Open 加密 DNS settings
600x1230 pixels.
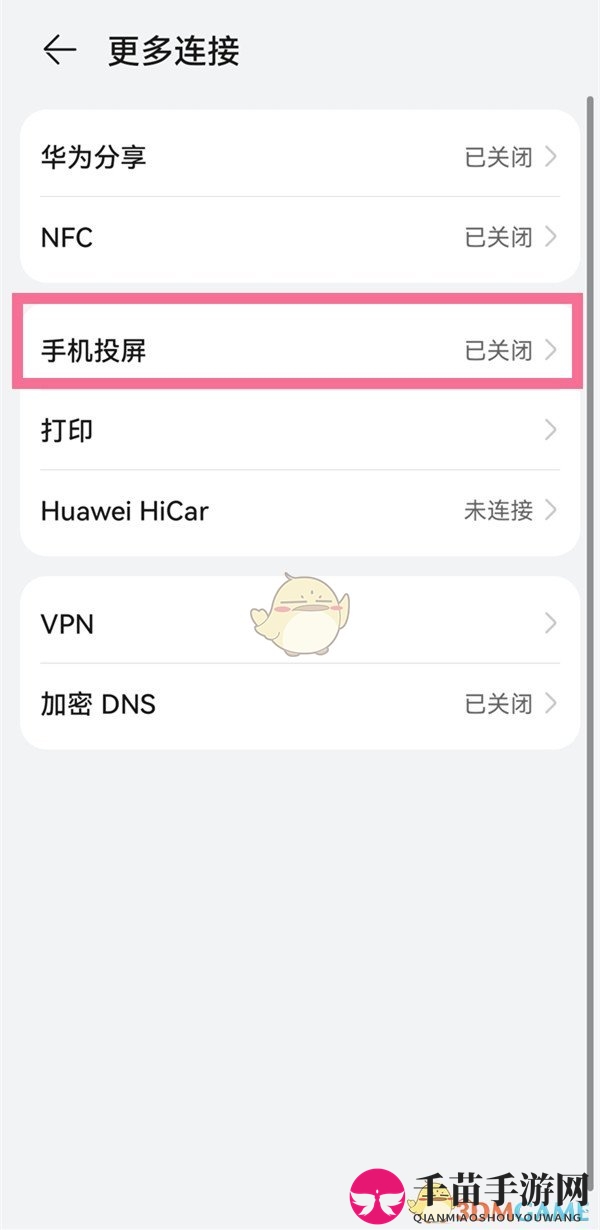[299, 705]
